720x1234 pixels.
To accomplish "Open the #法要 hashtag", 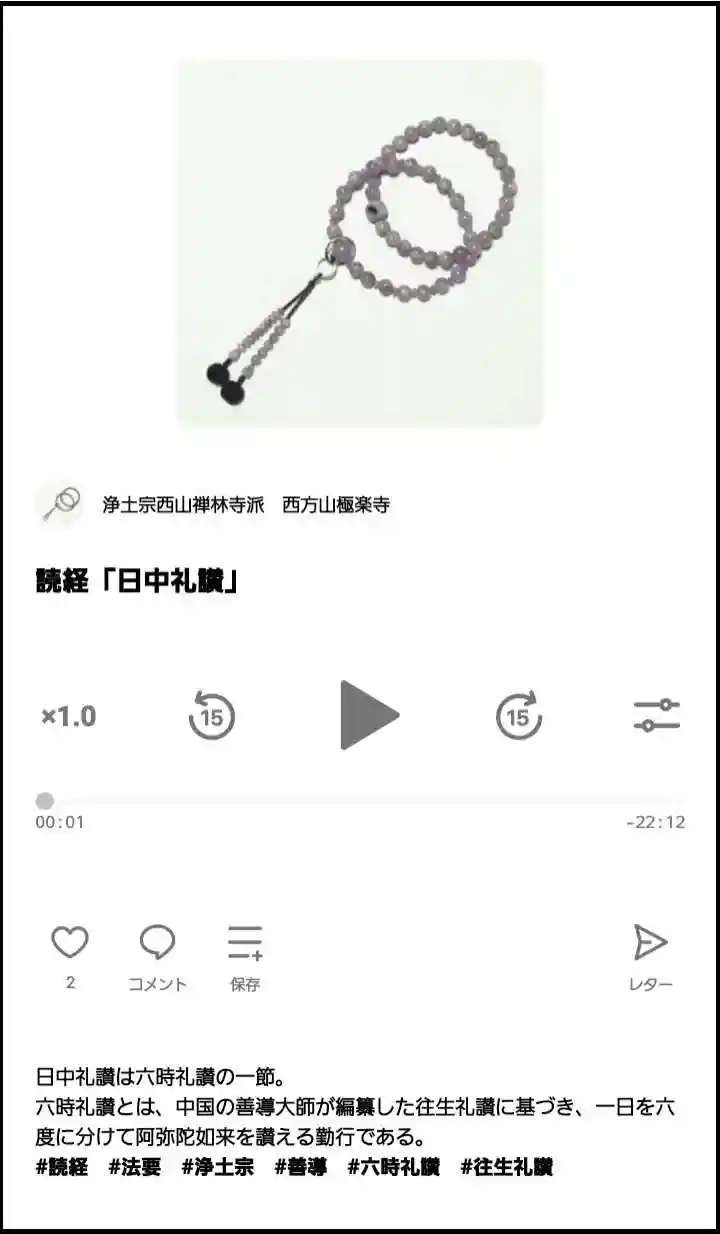I will coord(135,1167).
